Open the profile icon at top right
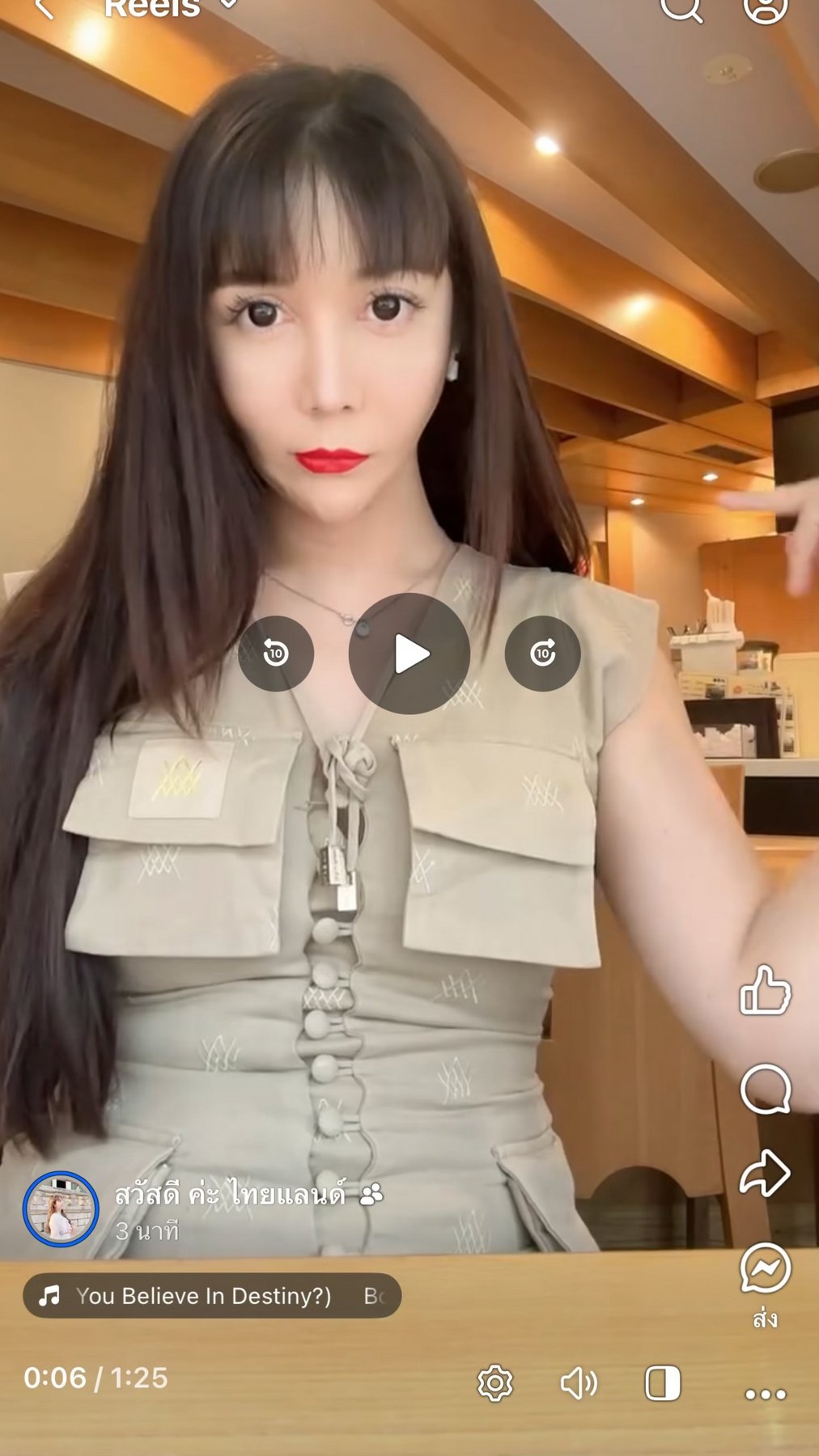This screenshot has height=1456, width=819. [x=765, y=10]
